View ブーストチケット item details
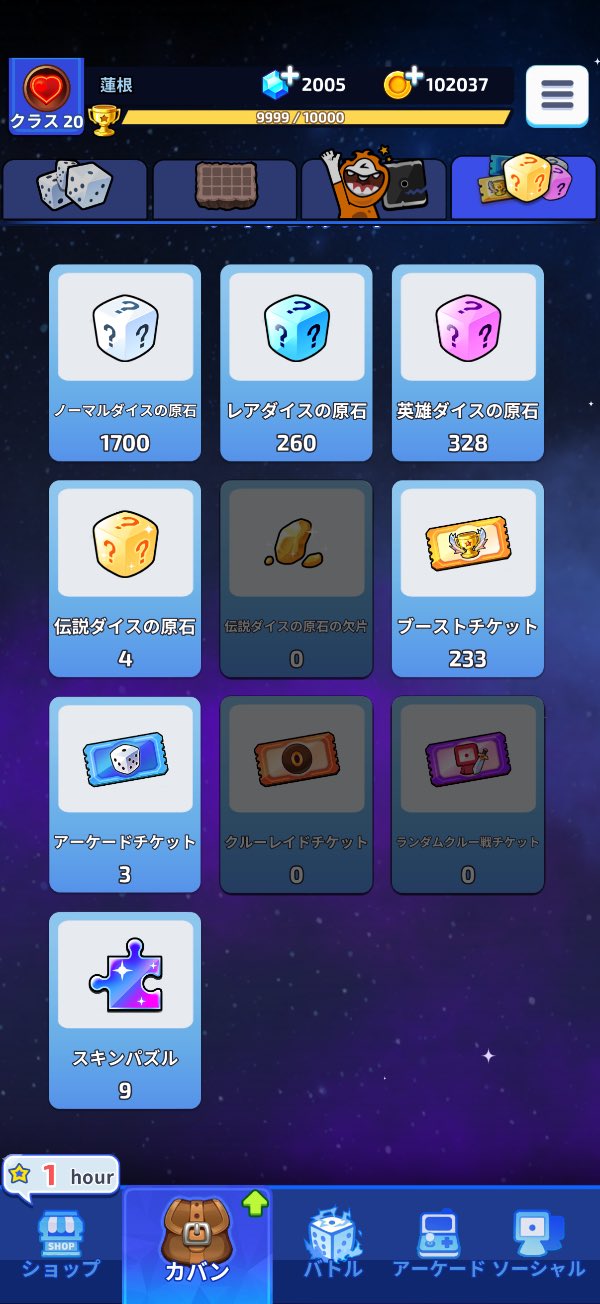Viewport: 600px width, 1304px height. pos(468,578)
